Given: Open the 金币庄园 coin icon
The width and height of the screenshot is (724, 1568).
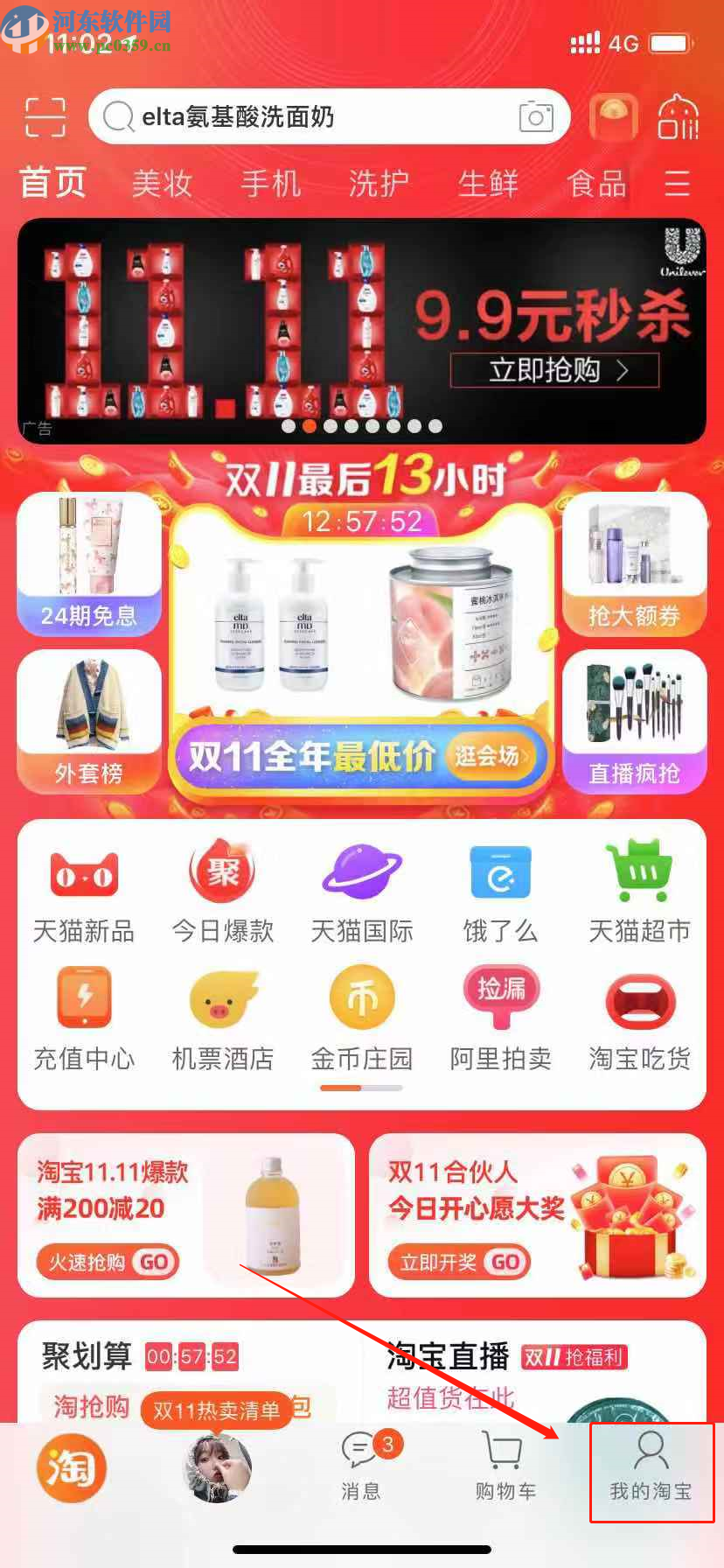Looking at the screenshot, I should click(x=361, y=1018).
